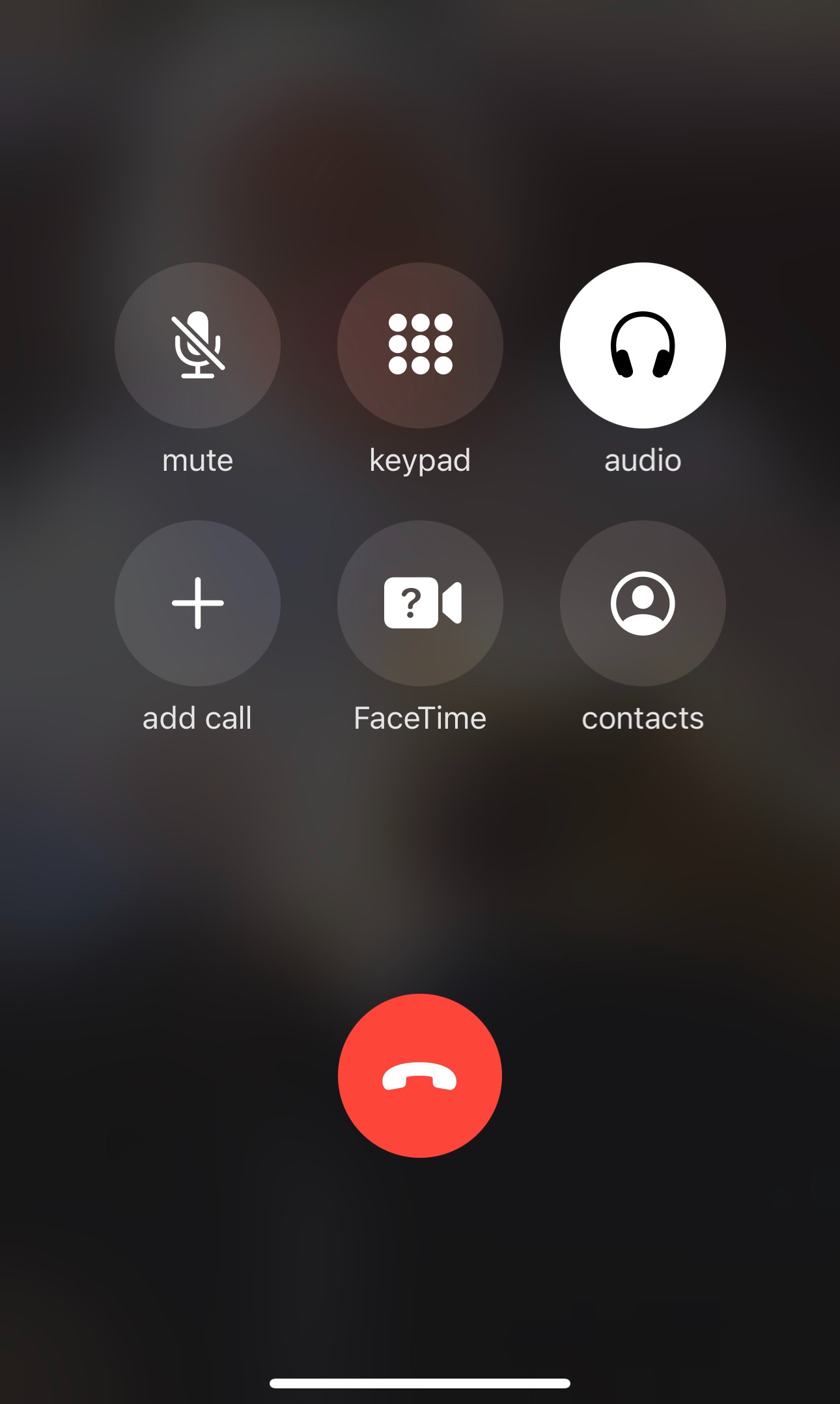The height and width of the screenshot is (1404, 840).
Task: Add another call
Action: click(x=197, y=603)
